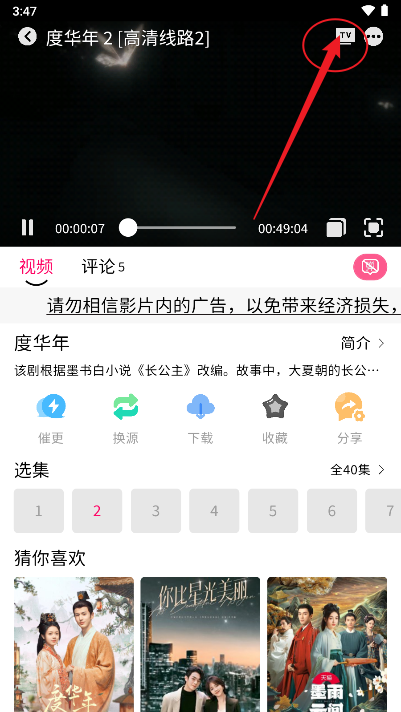Screen dimensions: 401x712
Task: Open the 墨雨云间 recommendation
Action: 327,644
